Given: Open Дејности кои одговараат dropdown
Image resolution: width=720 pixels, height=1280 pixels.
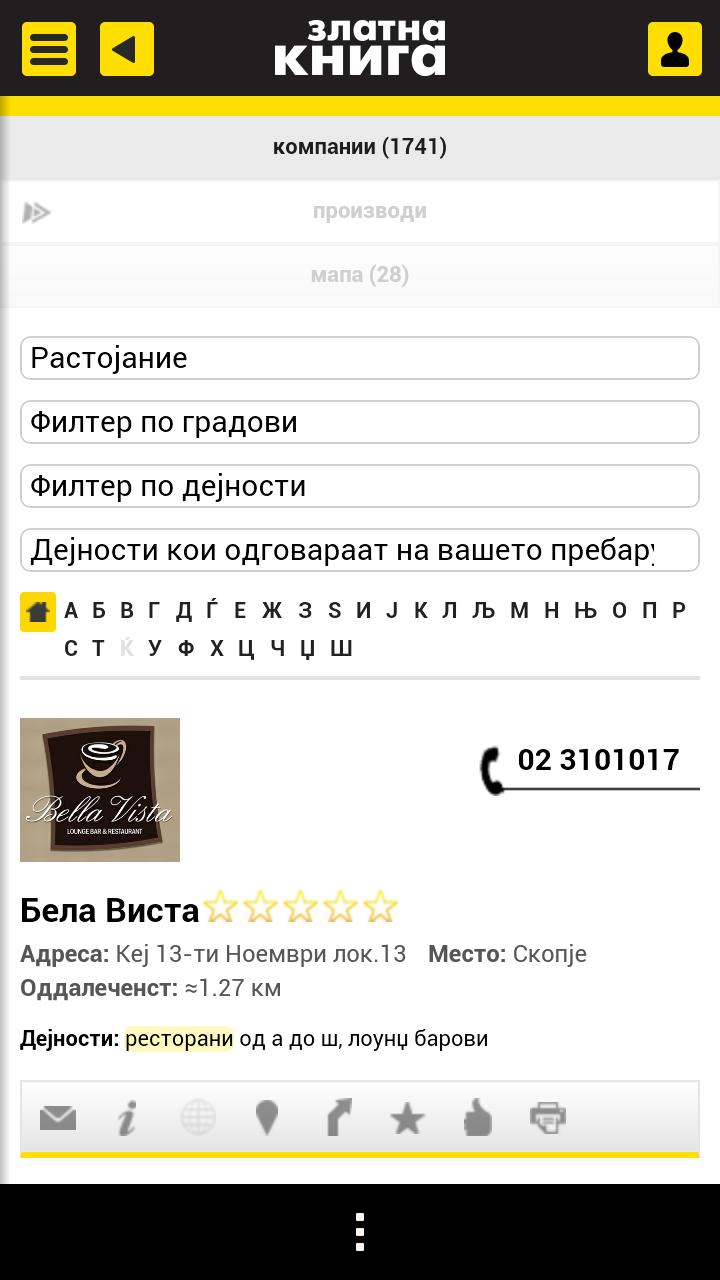Looking at the screenshot, I should click(360, 550).
